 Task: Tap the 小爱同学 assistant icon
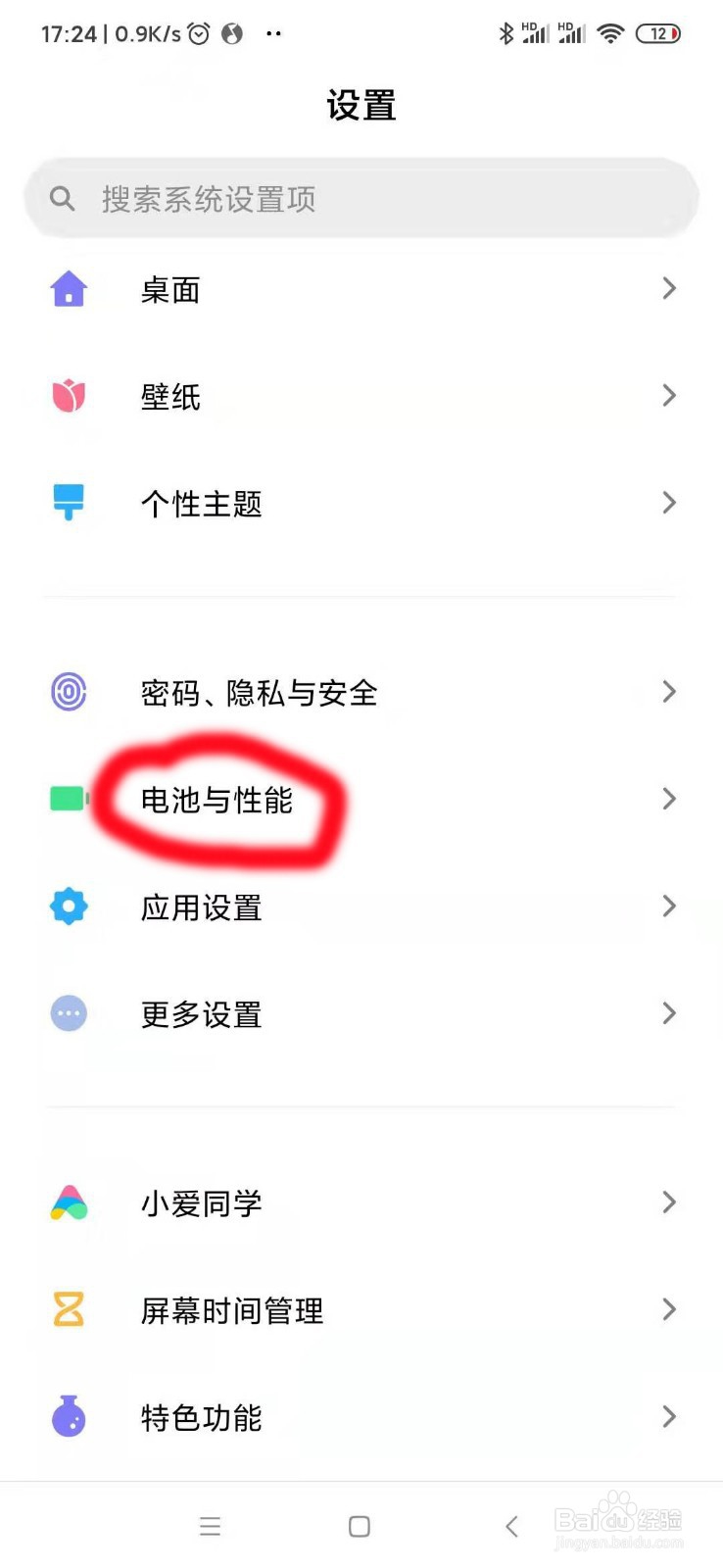click(68, 1202)
